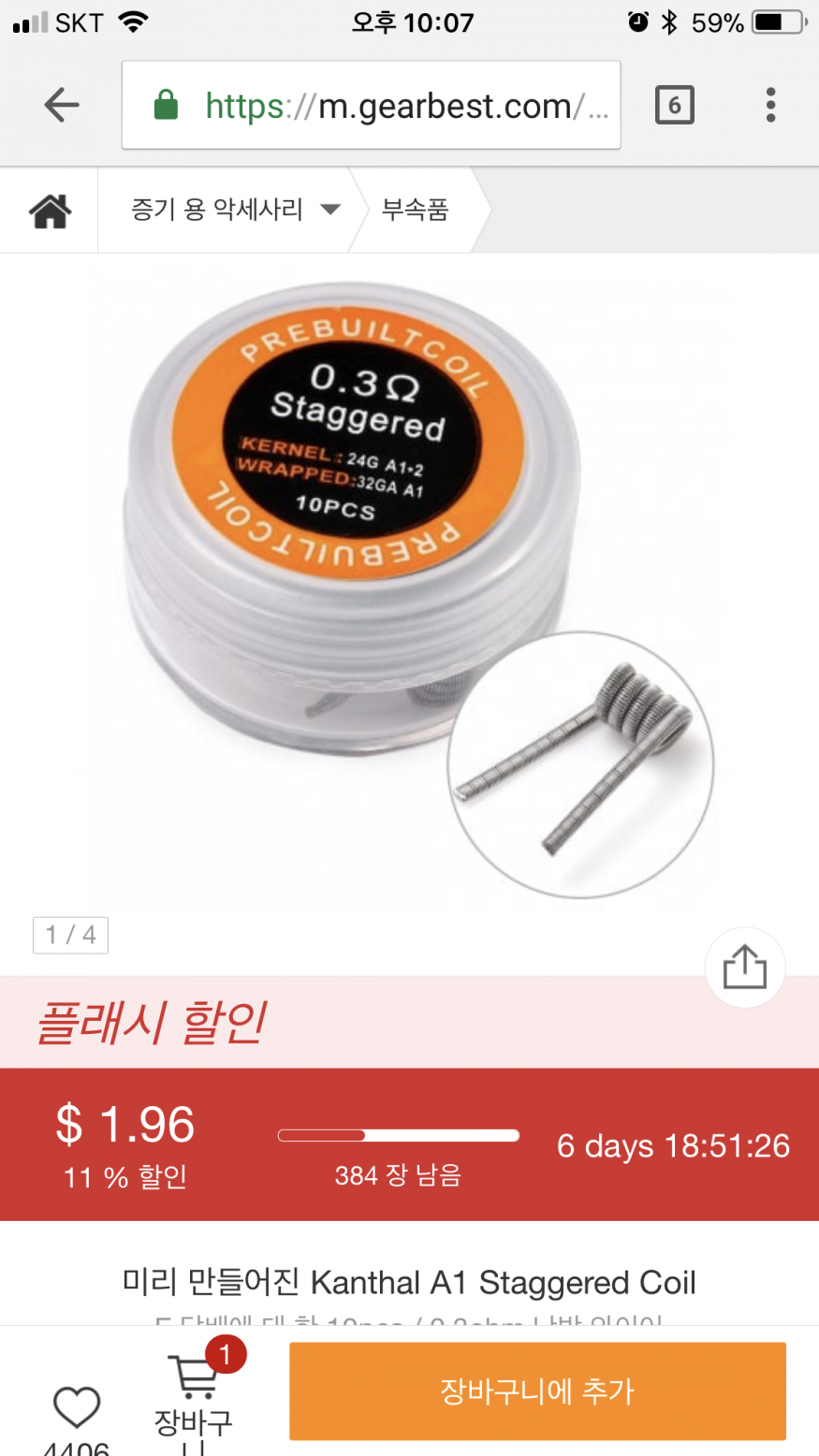Share this coil product

pos(744,967)
